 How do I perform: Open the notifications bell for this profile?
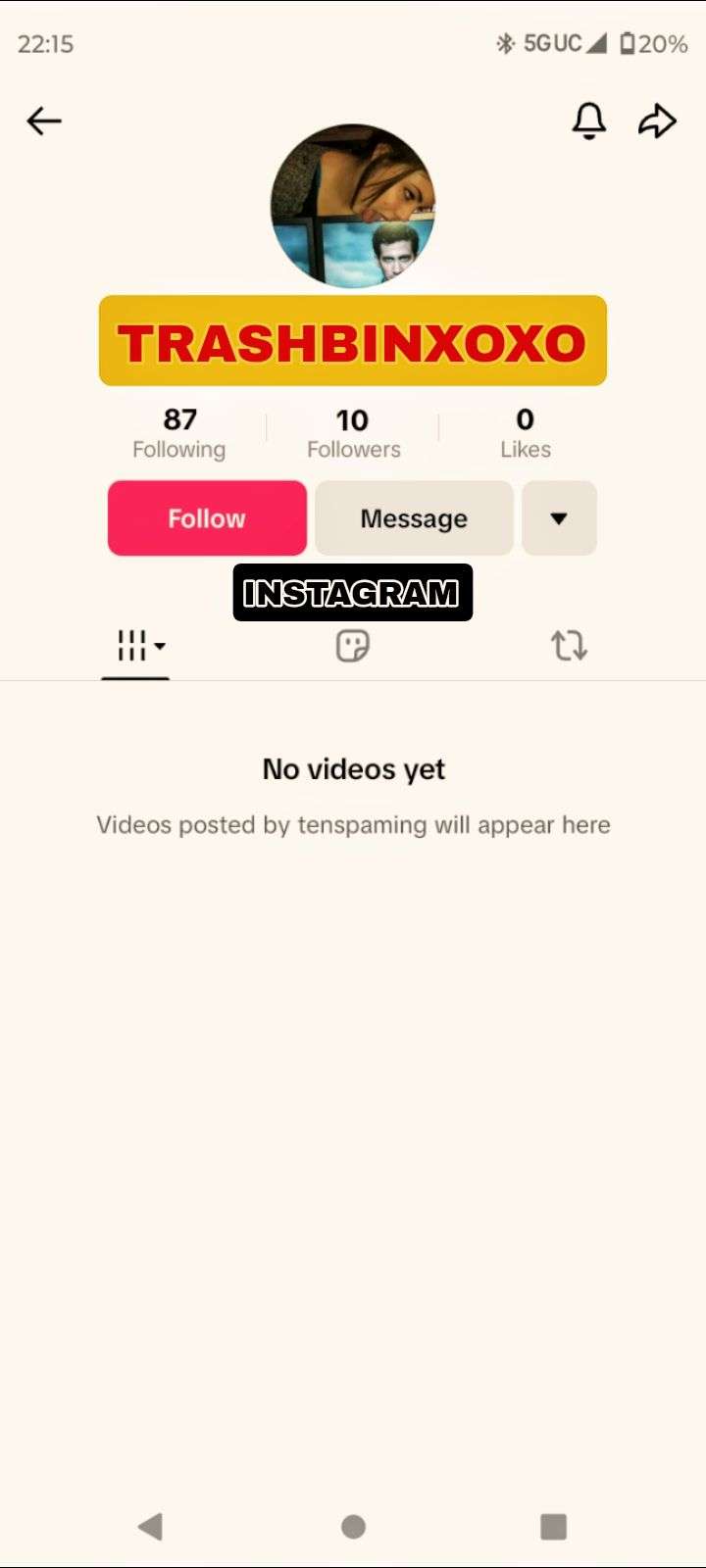point(588,122)
